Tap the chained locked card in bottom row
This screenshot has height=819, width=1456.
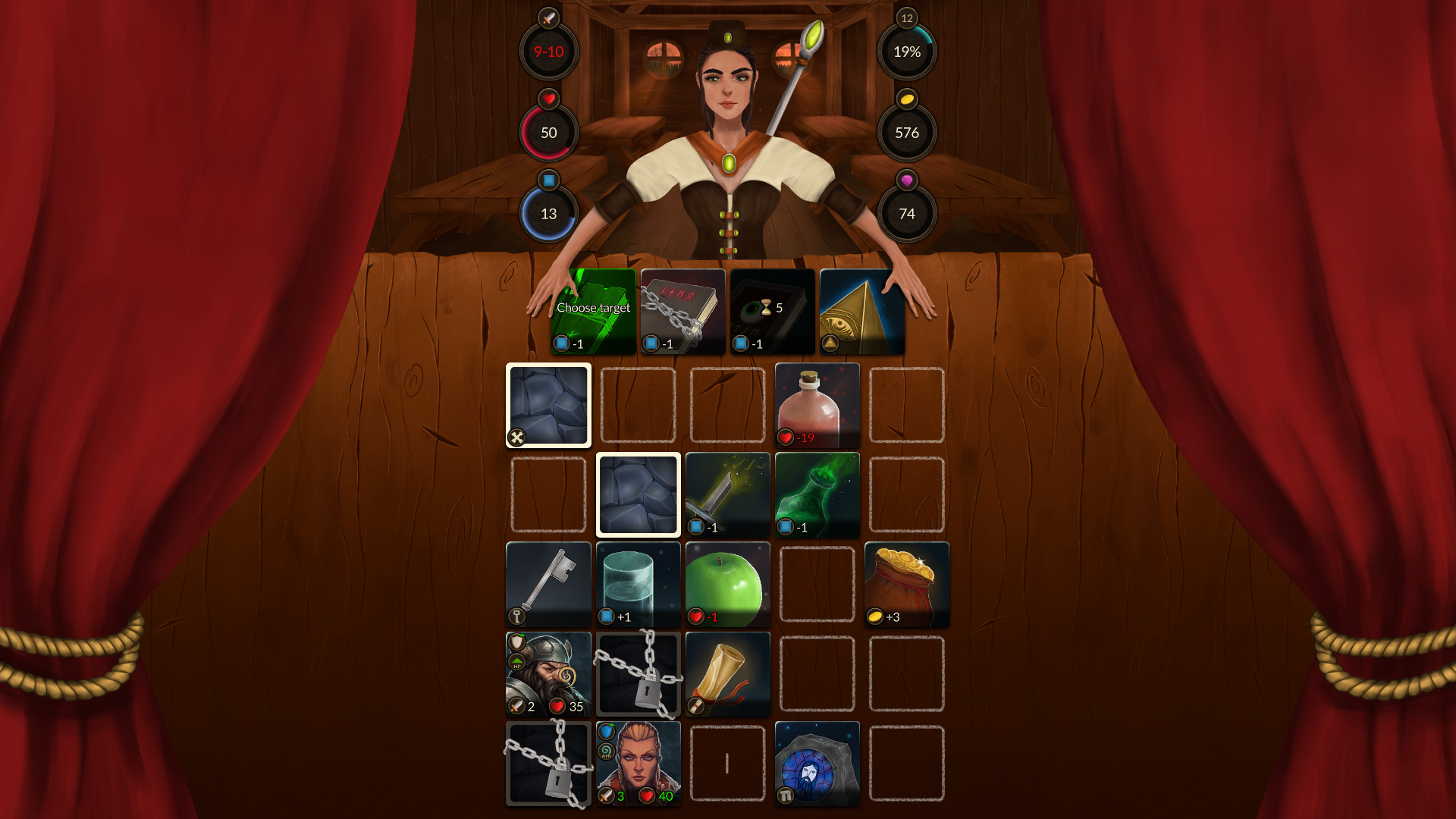(548, 763)
